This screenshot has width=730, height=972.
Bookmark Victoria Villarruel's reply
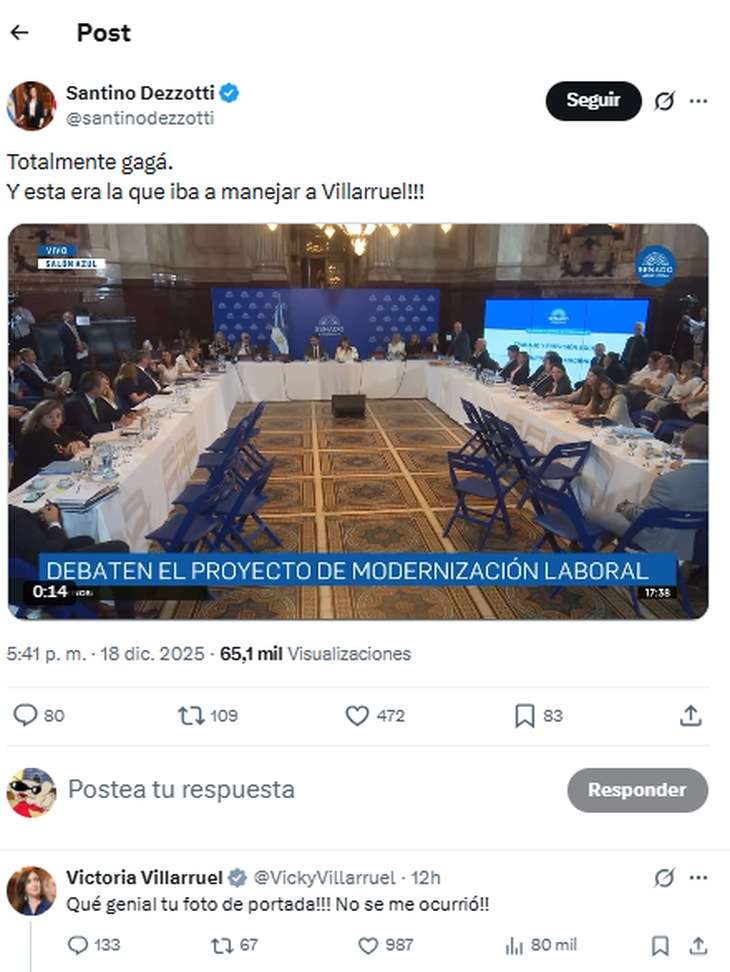660,945
